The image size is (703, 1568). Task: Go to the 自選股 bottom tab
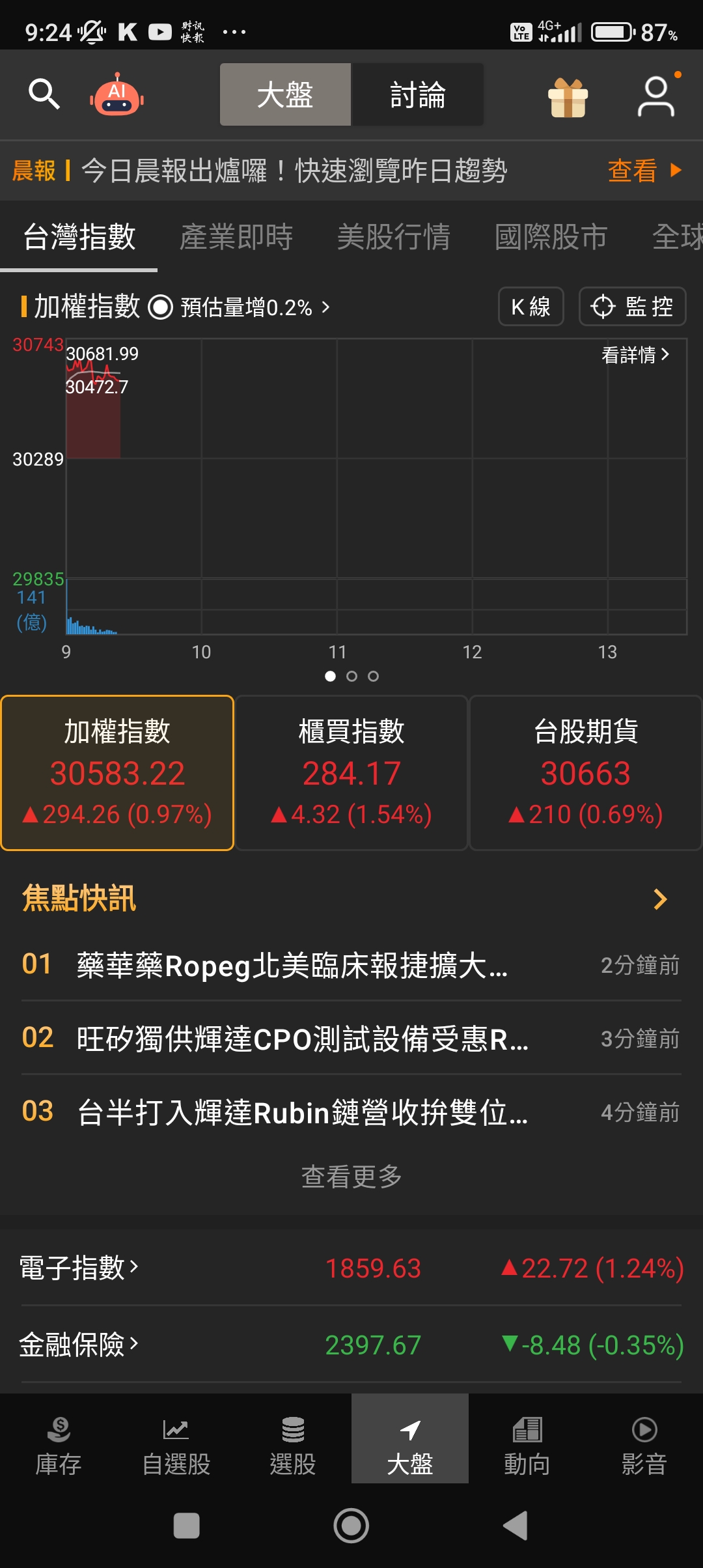176,1447
